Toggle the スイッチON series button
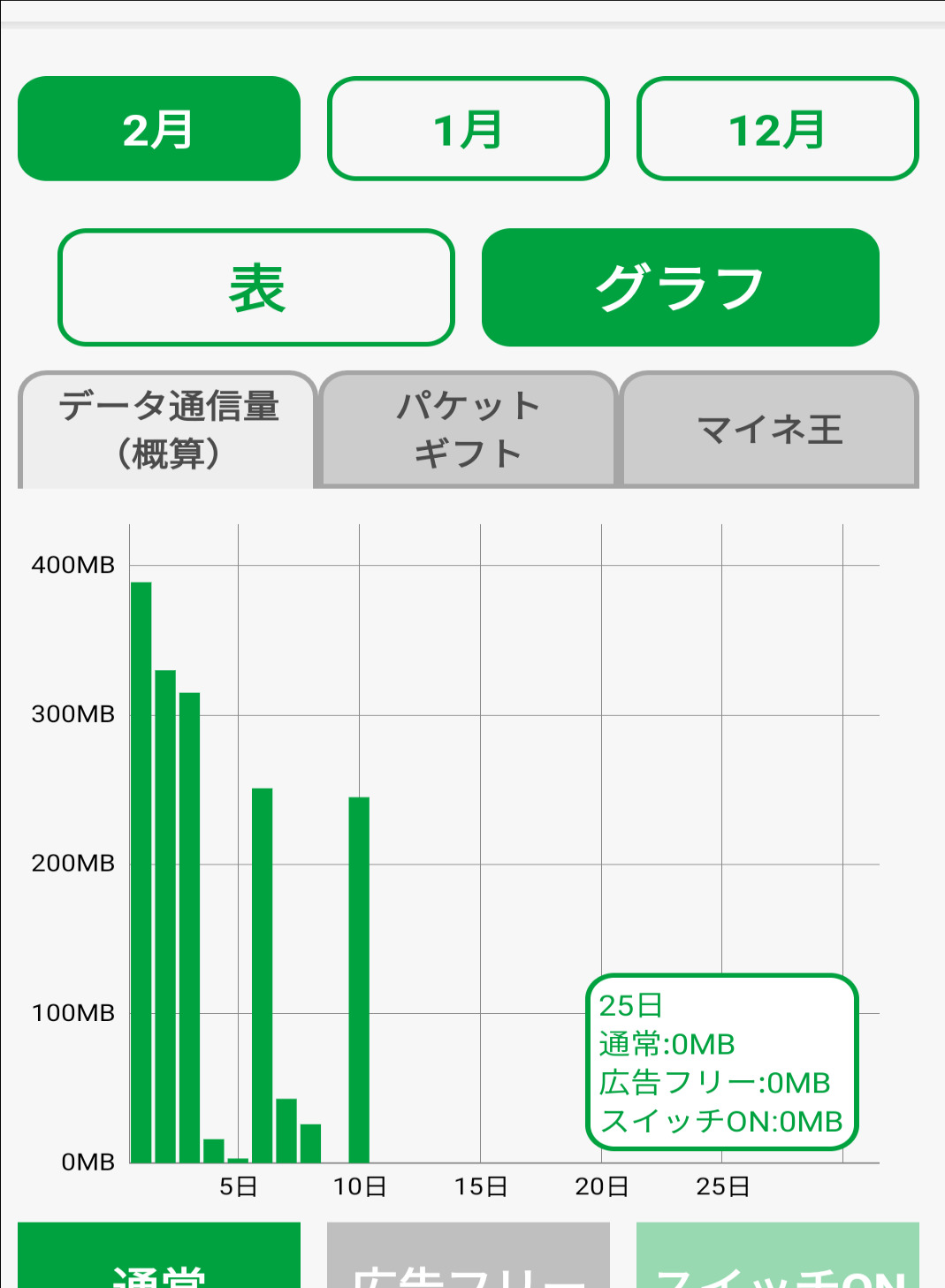This screenshot has width=945, height=1288. 778,1255
